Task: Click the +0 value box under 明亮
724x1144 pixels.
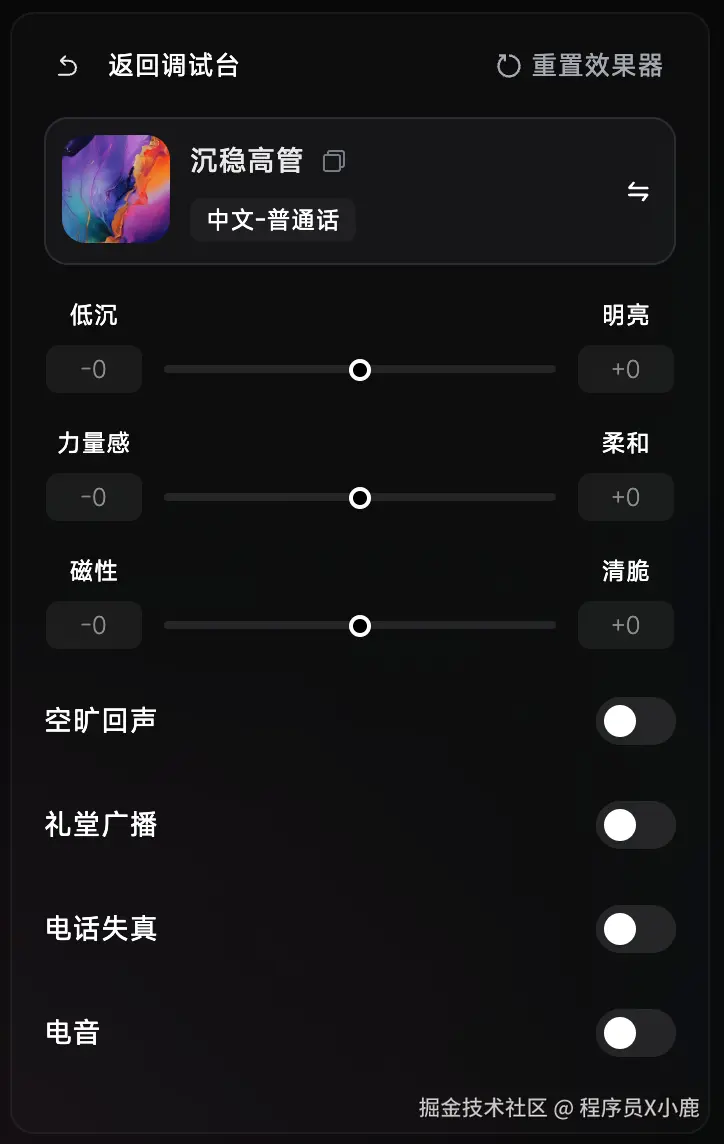Action: tap(625, 369)
